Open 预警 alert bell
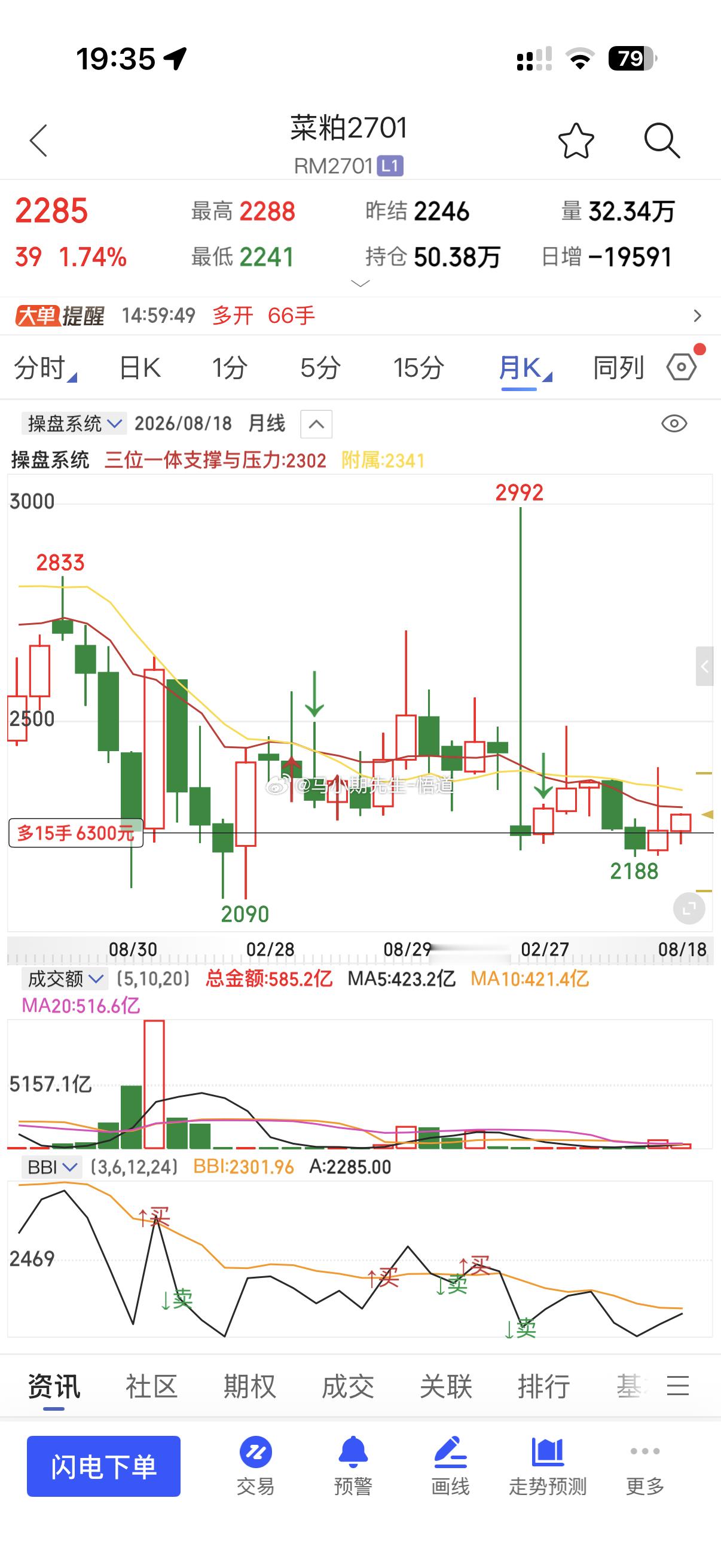 coord(353,1466)
